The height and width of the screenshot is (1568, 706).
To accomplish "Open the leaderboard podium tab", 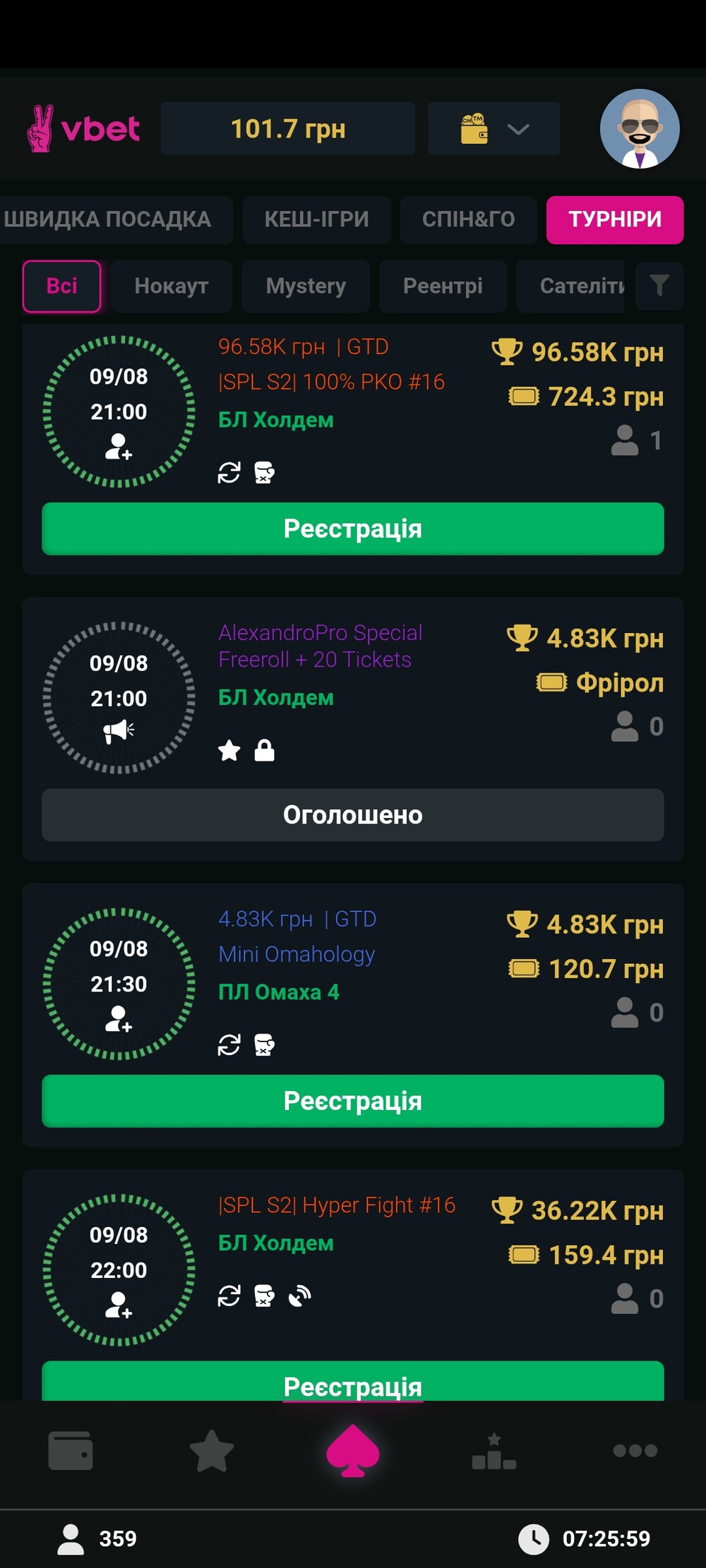I will click(494, 1451).
